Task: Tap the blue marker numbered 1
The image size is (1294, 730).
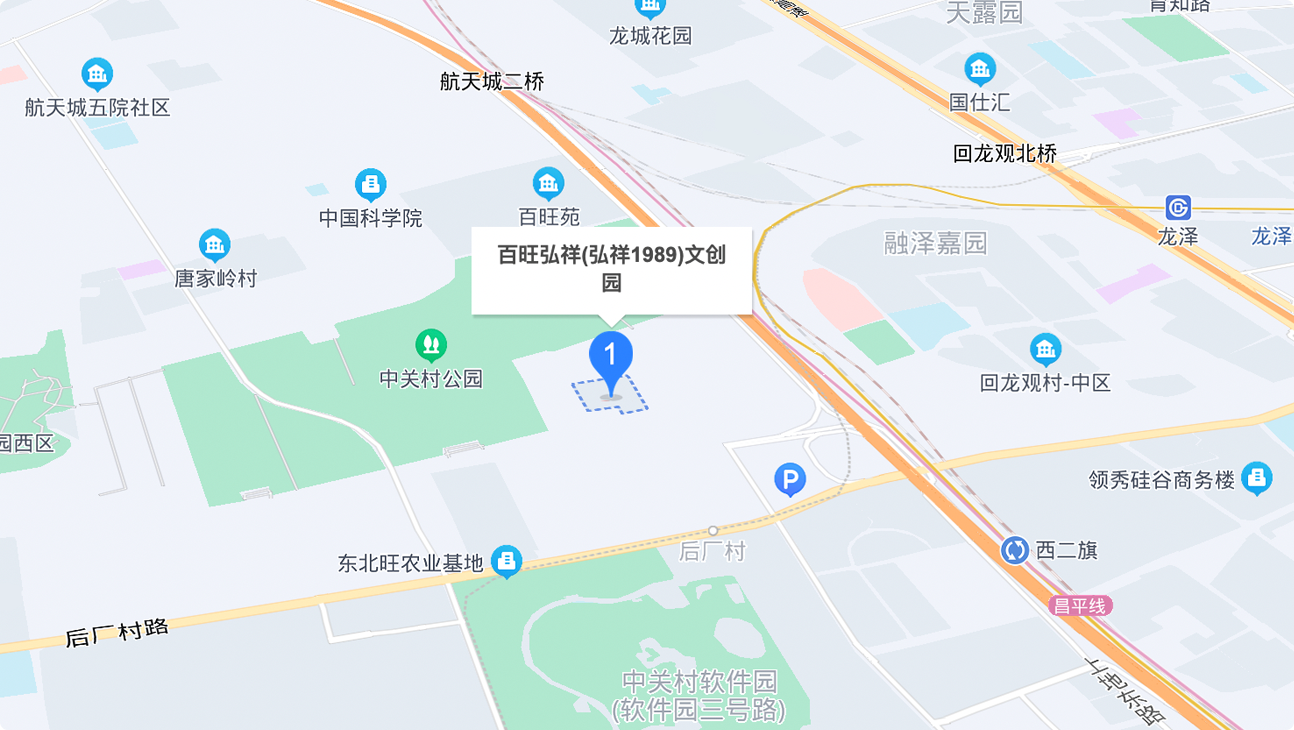Action: point(610,356)
